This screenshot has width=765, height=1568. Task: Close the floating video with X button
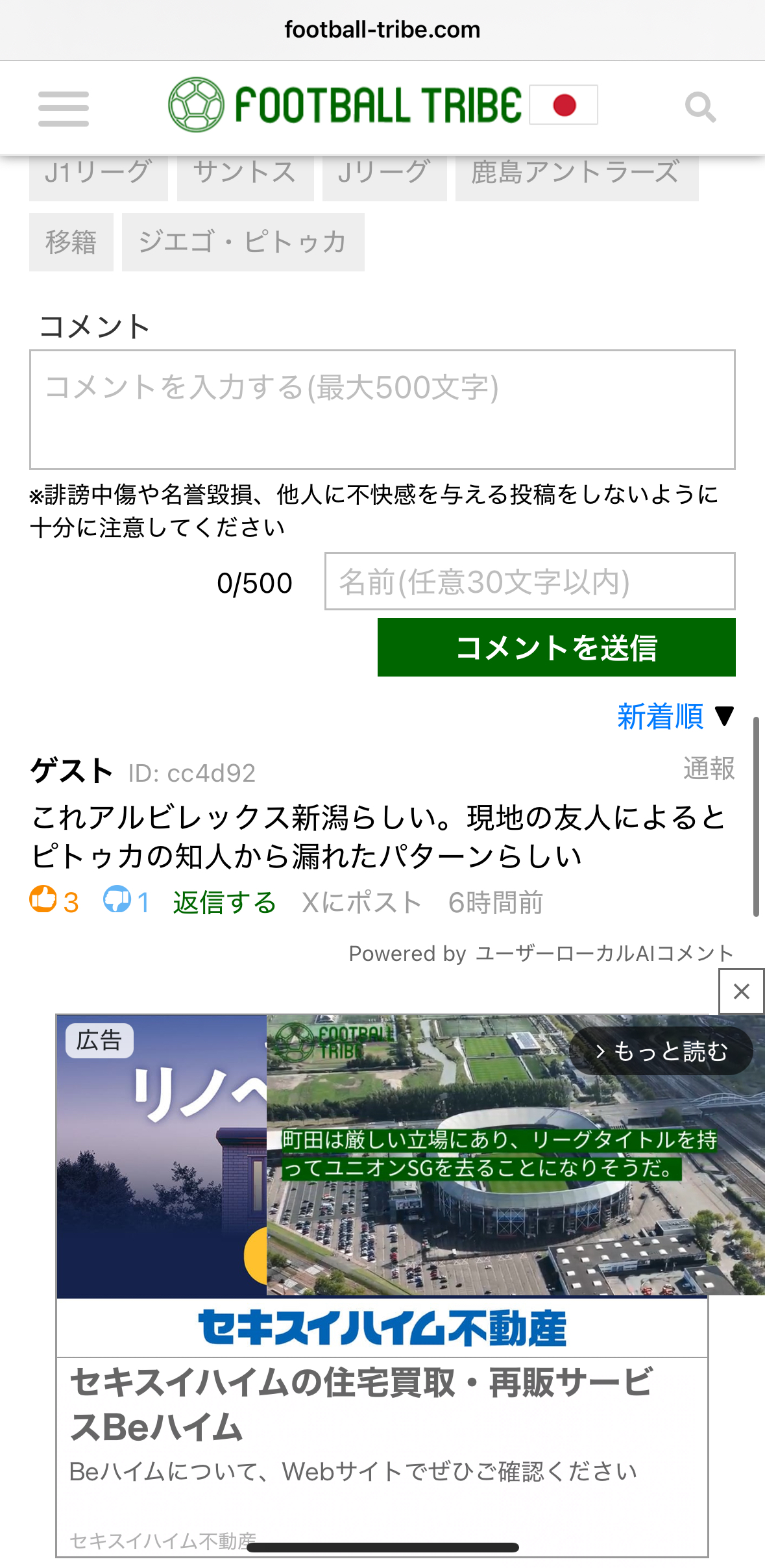click(x=741, y=991)
